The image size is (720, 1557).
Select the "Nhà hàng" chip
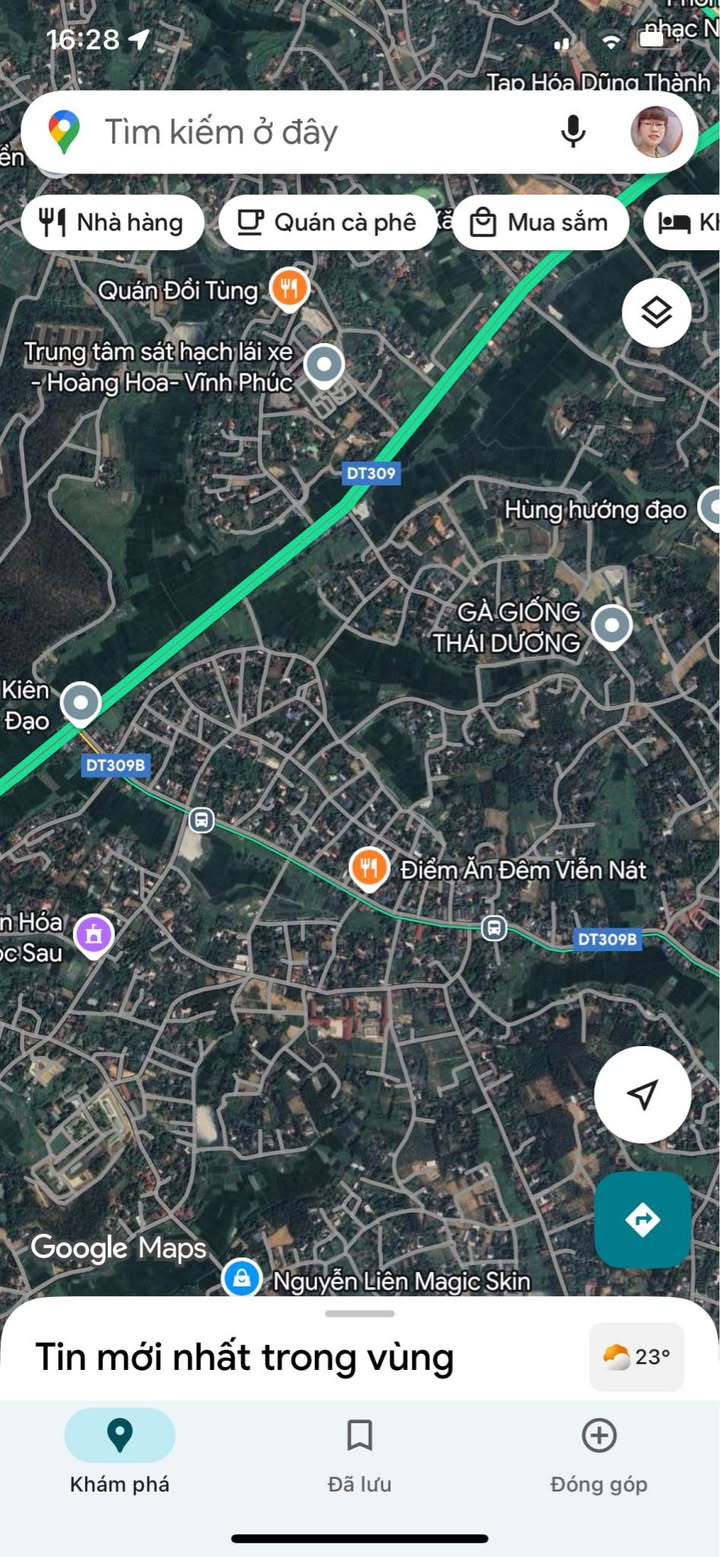pyautogui.click(x=112, y=222)
